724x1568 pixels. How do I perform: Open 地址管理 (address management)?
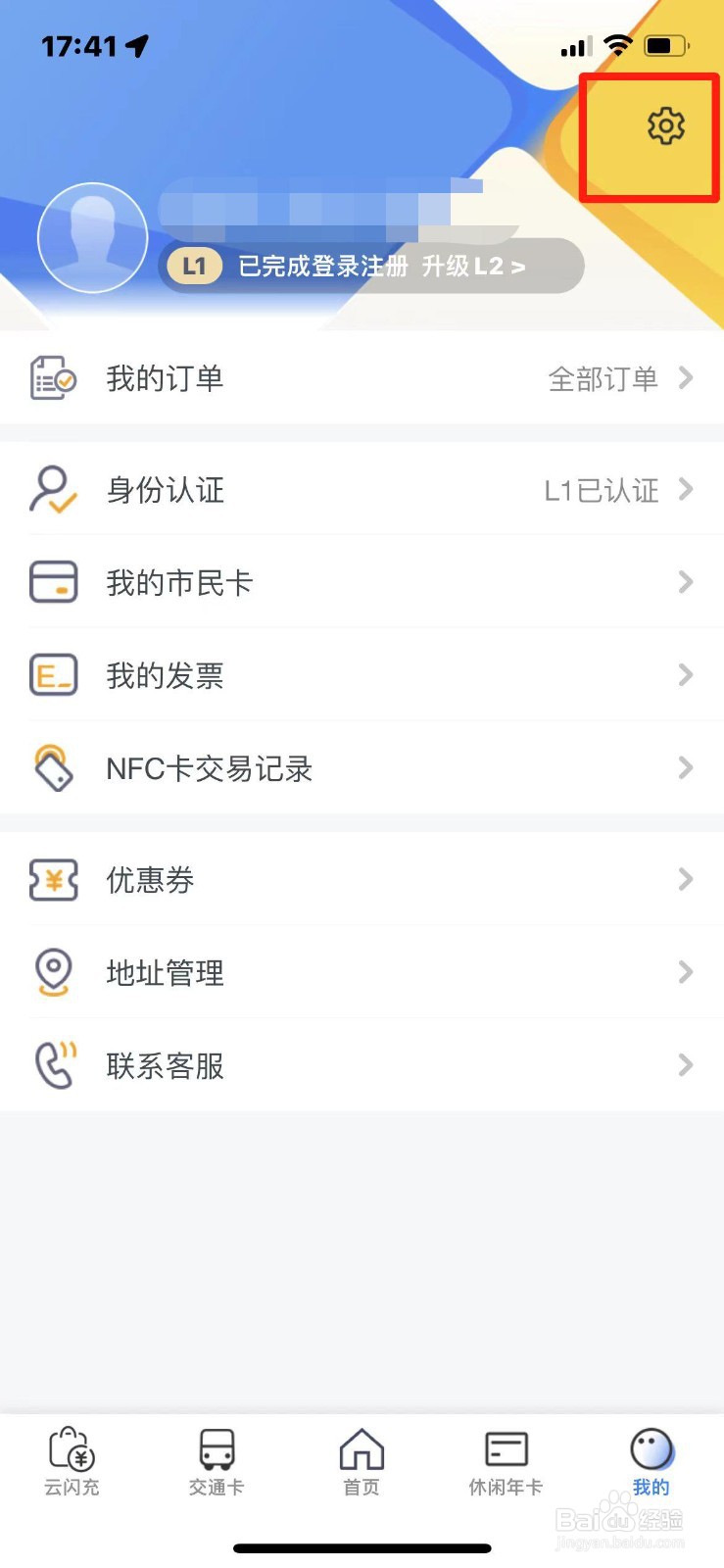[x=362, y=972]
